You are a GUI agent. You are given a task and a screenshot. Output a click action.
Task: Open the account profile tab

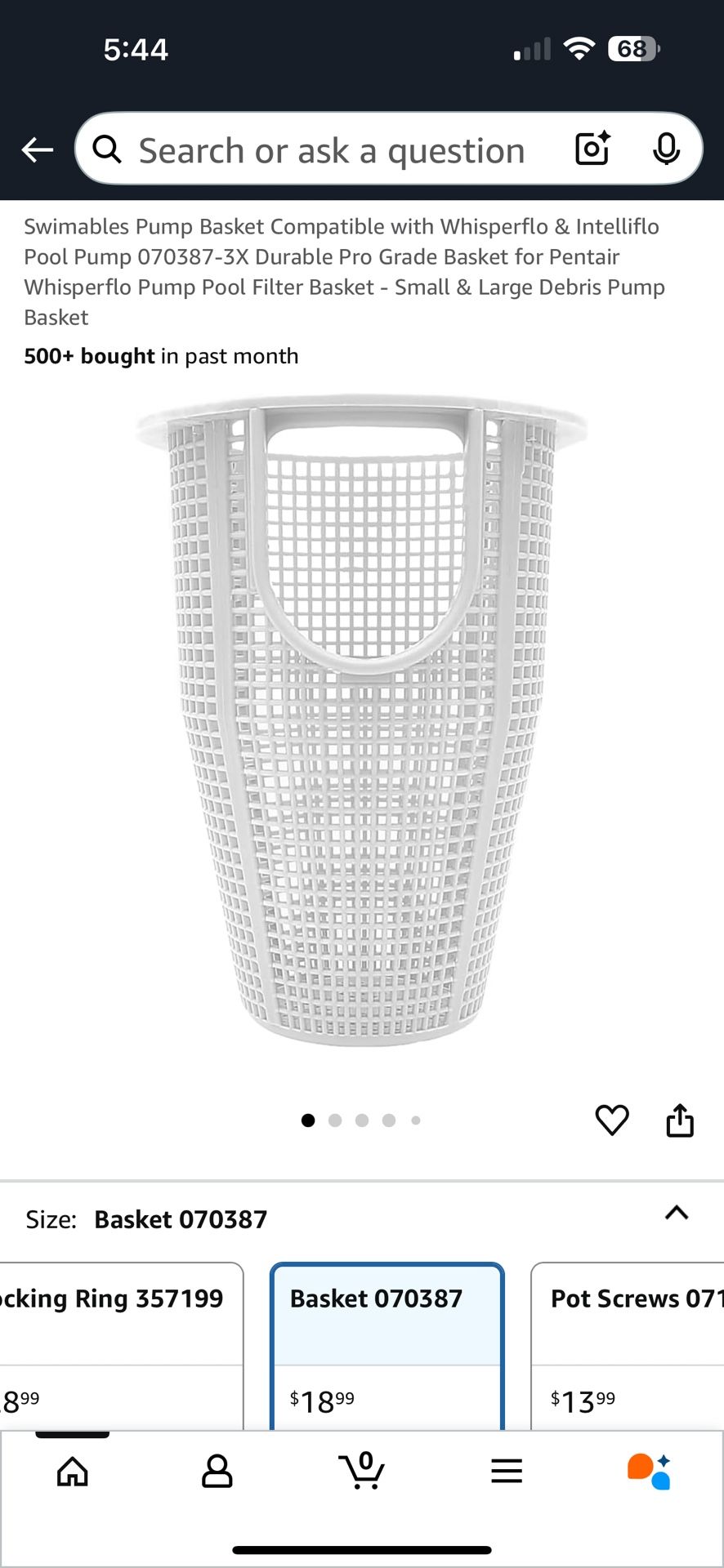tap(217, 1472)
